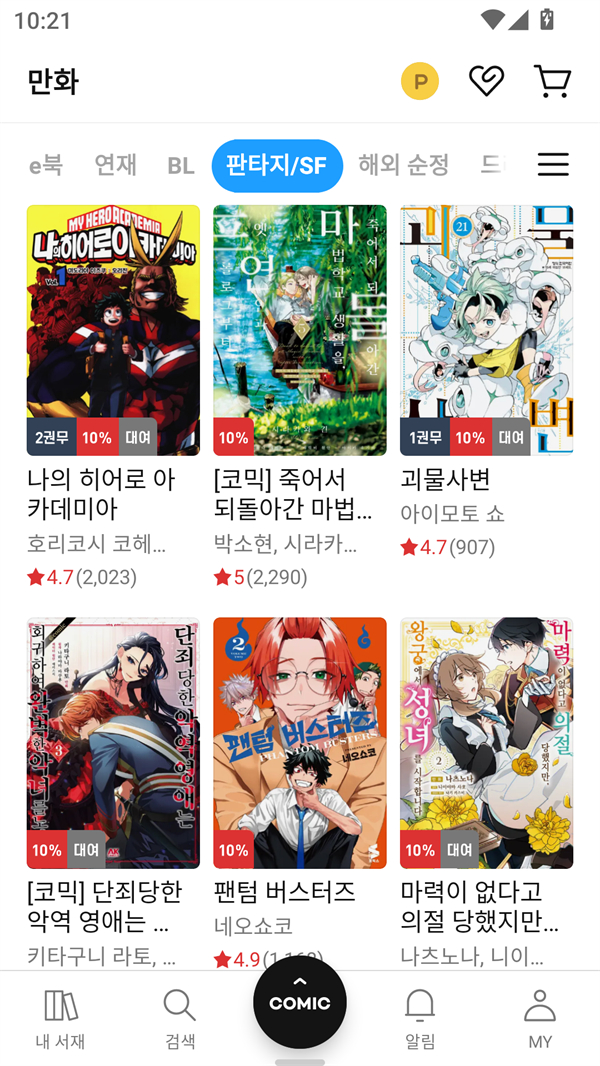Switch to the BL tab
Viewport: 600px width, 1066px height.
click(x=180, y=165)
